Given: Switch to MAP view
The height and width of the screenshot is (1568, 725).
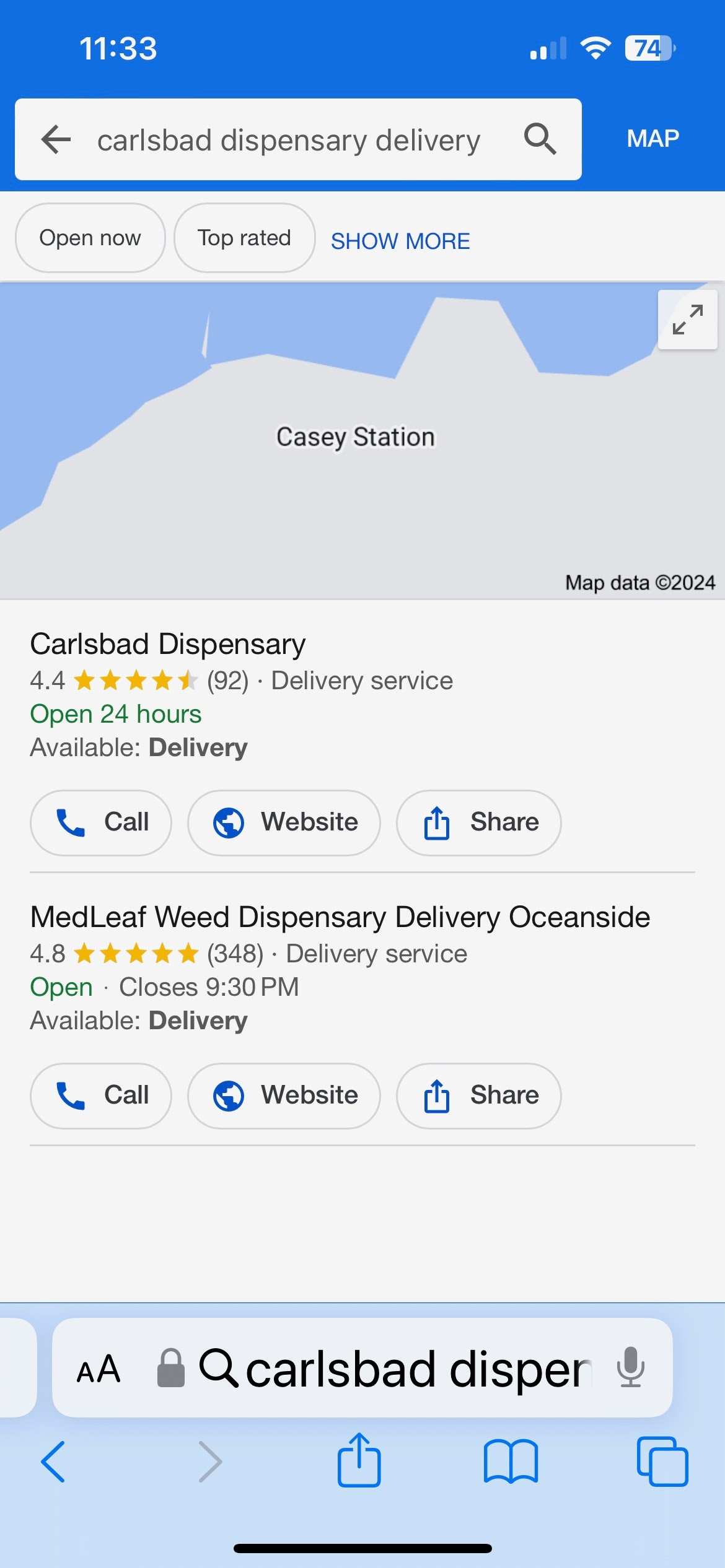Looking at the screenshot, I should pos(653,139).
